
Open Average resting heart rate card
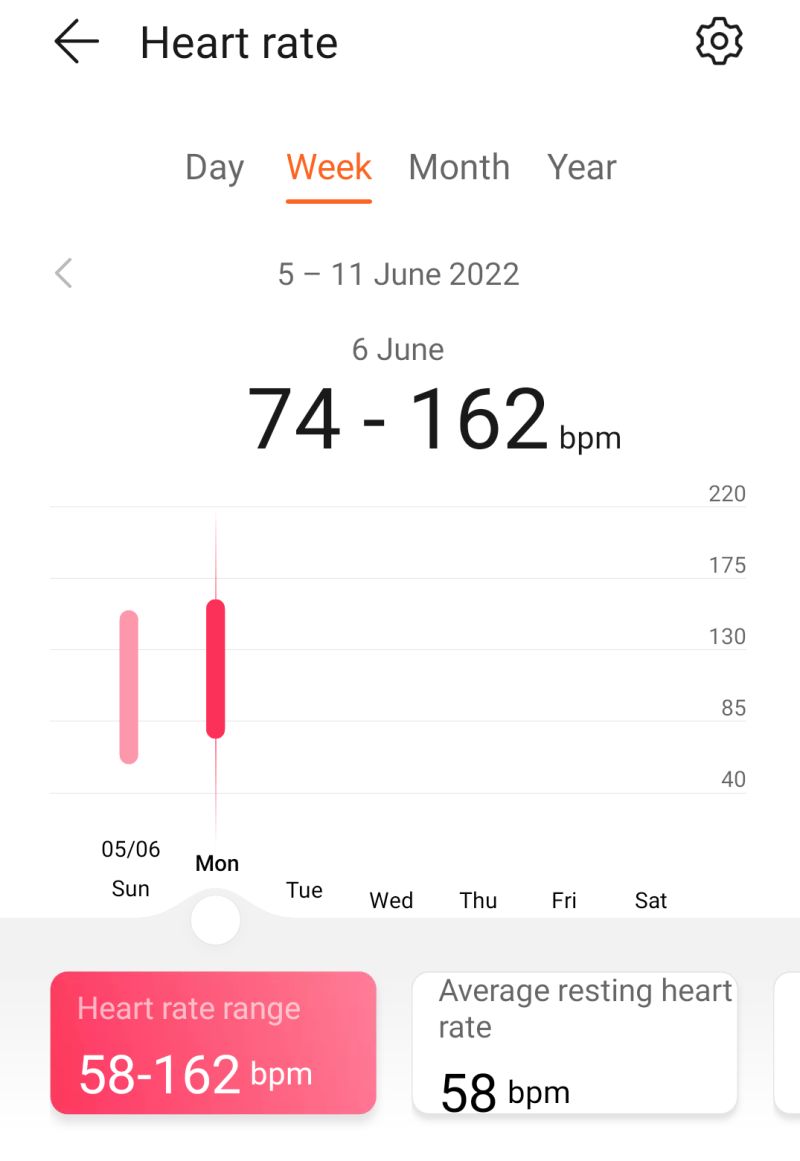575,1042
